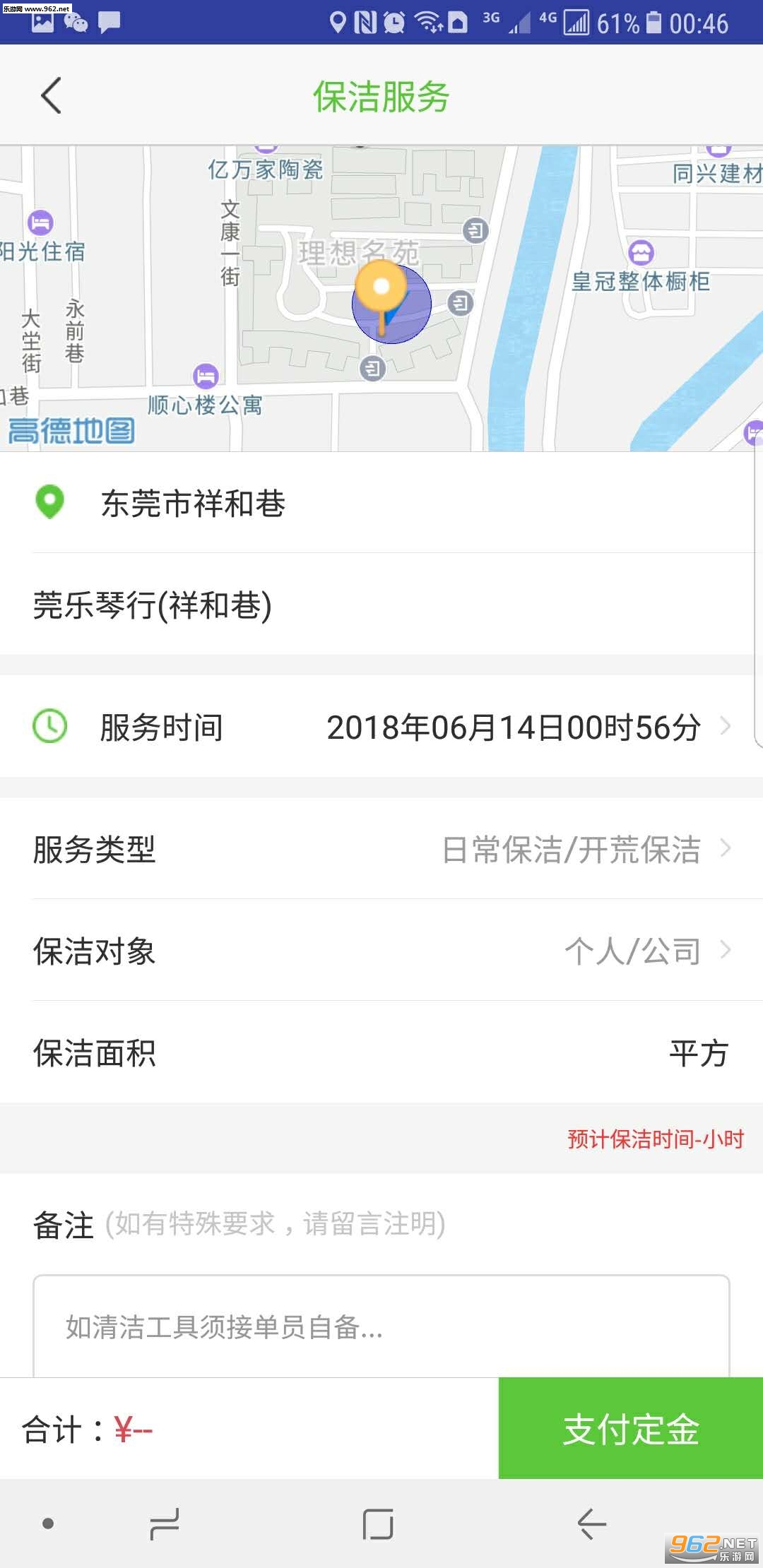This screenshot has height=1568, width=763.
Task: Open the 东莞市祥和巷 address row
Action: pyautogui.click(x=381, y=504)
